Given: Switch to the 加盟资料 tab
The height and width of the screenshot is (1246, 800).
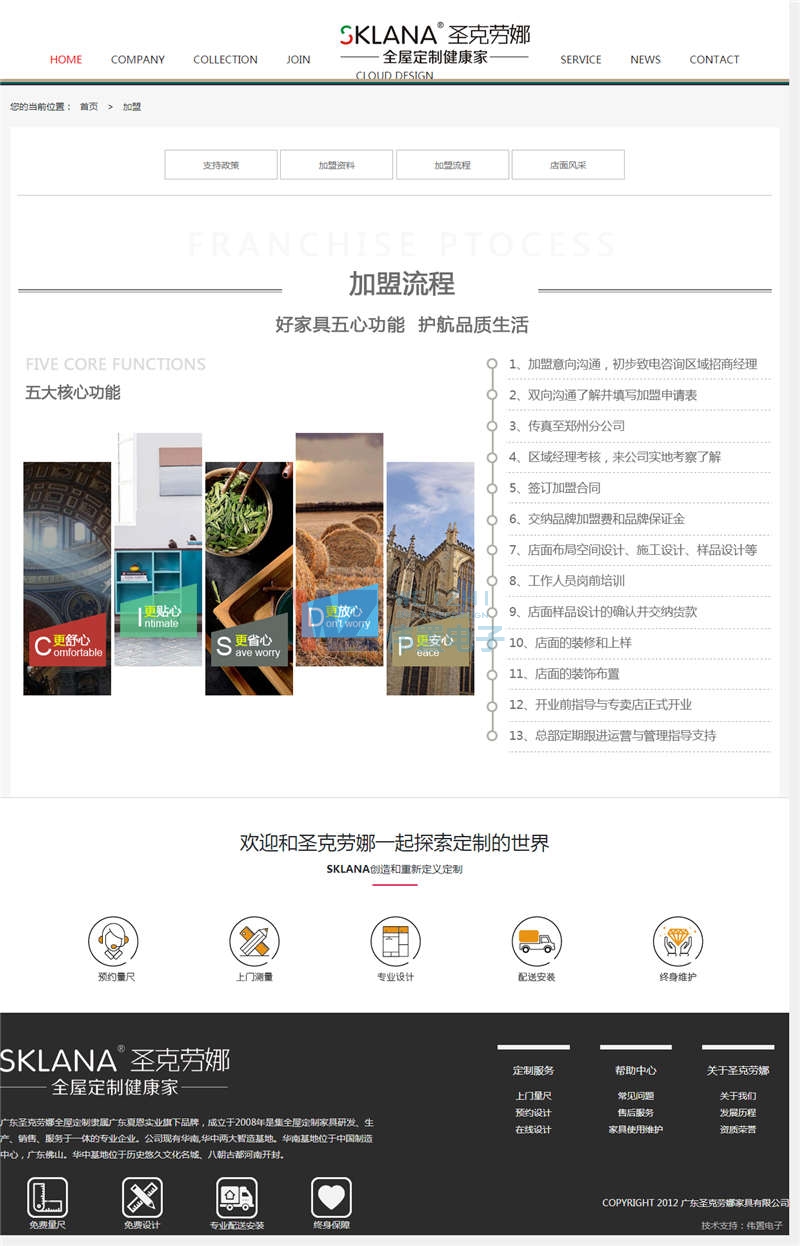Looking at the screenshot, I should 337,165.
